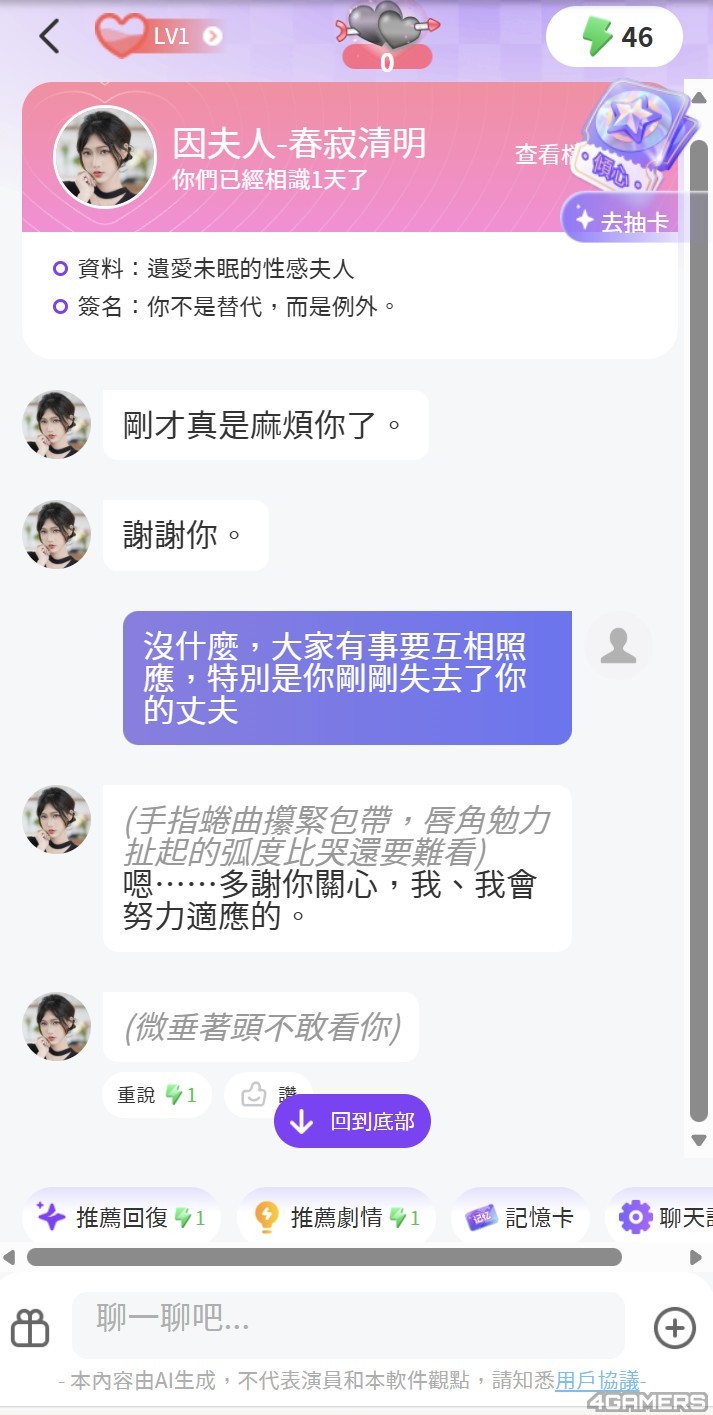The image size is (713, 1415).
Task: Open the character's profile avatar in the header
Action: pos(105,156)
